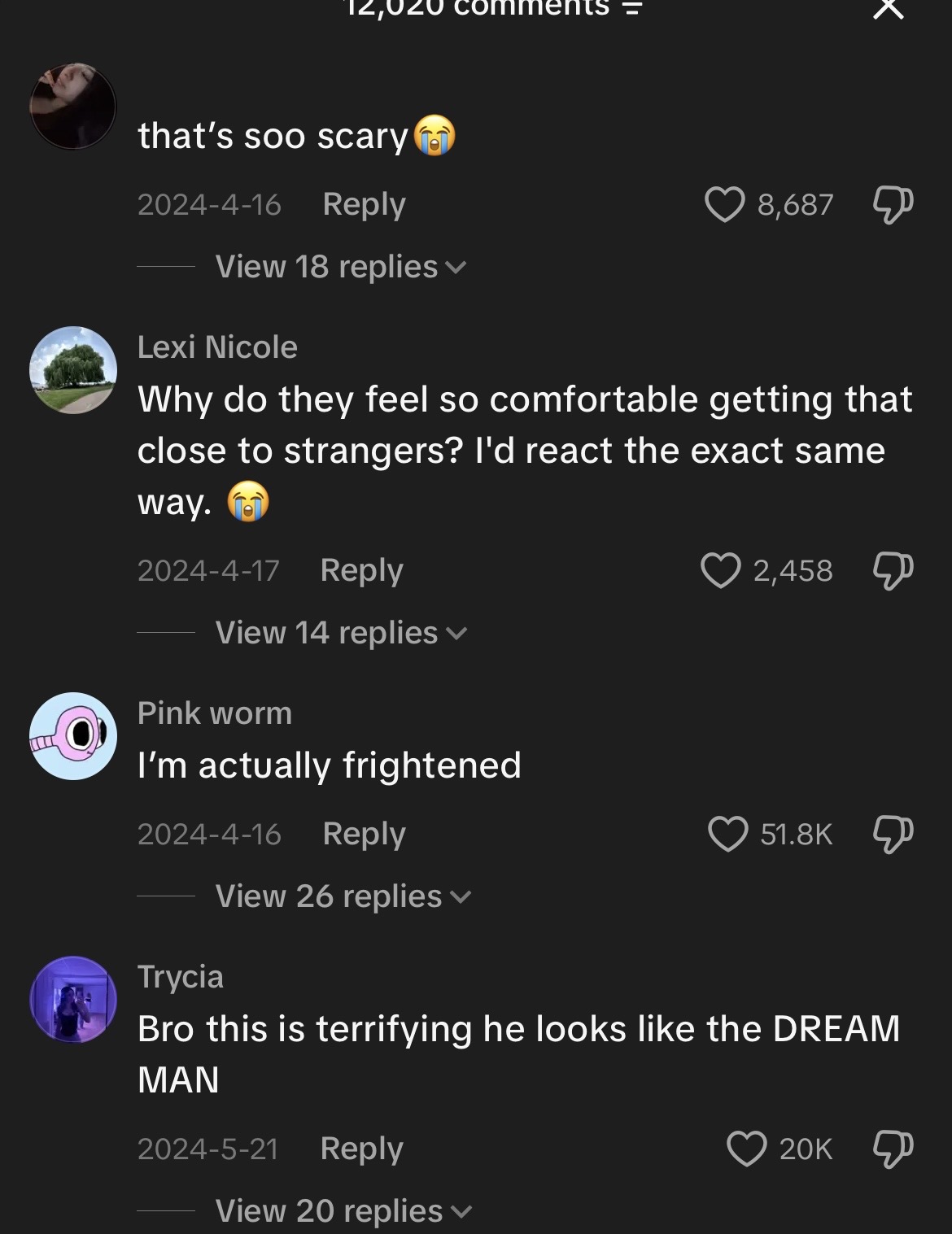Open the comment sort filter icon
The width and height of the screenshot is (952, 1234).
coord(634,7)
